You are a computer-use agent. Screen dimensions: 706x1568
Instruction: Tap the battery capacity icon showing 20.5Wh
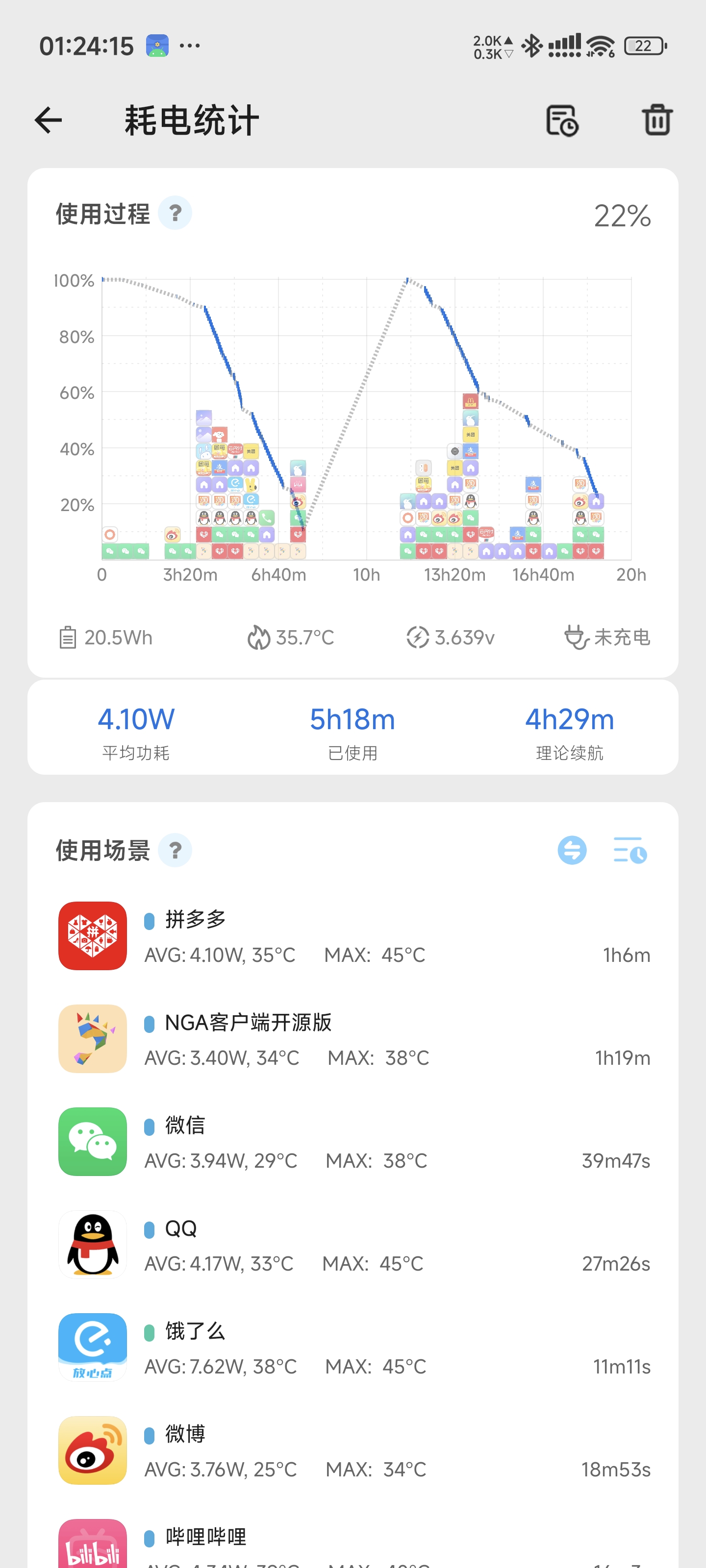(68, 637)
